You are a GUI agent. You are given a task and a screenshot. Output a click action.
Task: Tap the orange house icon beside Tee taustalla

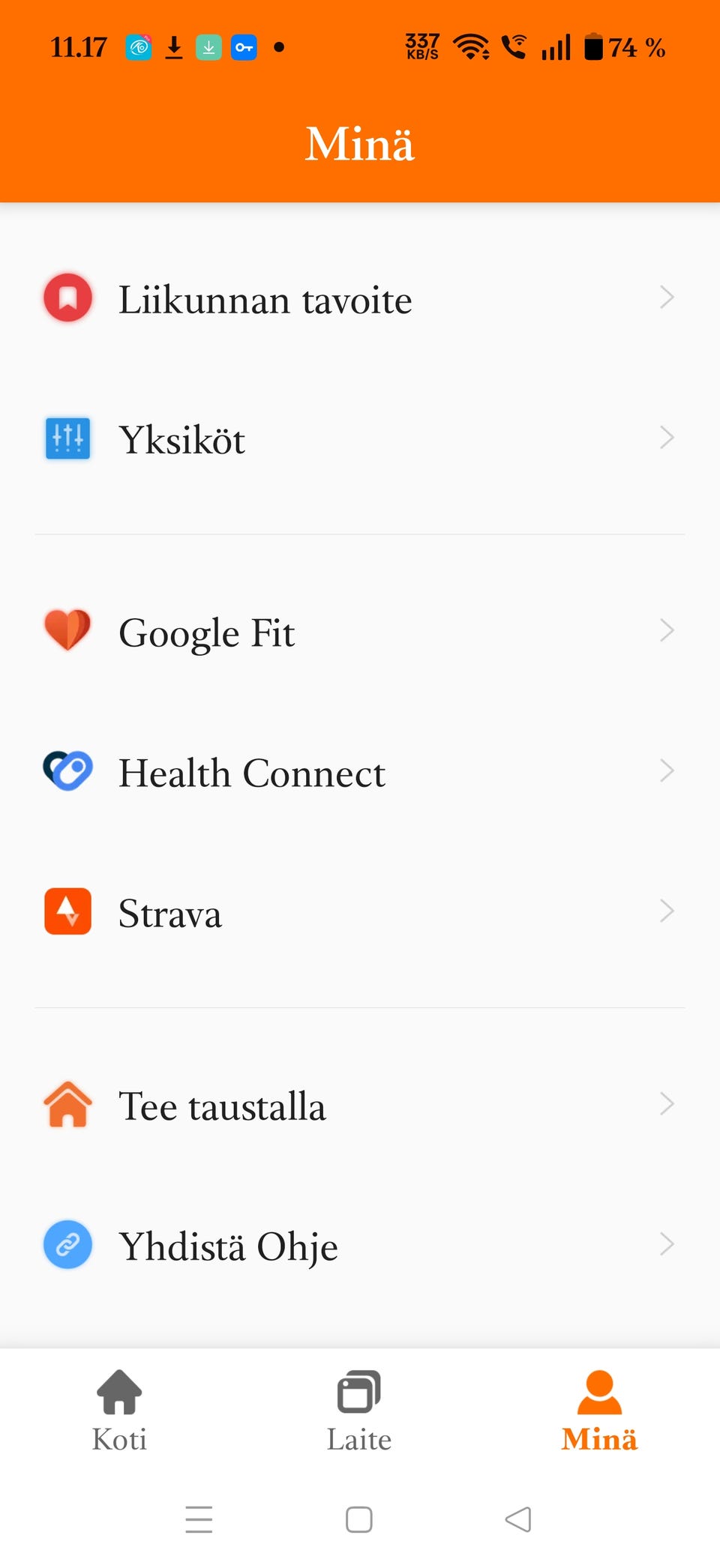click(x=67, y=1103)
